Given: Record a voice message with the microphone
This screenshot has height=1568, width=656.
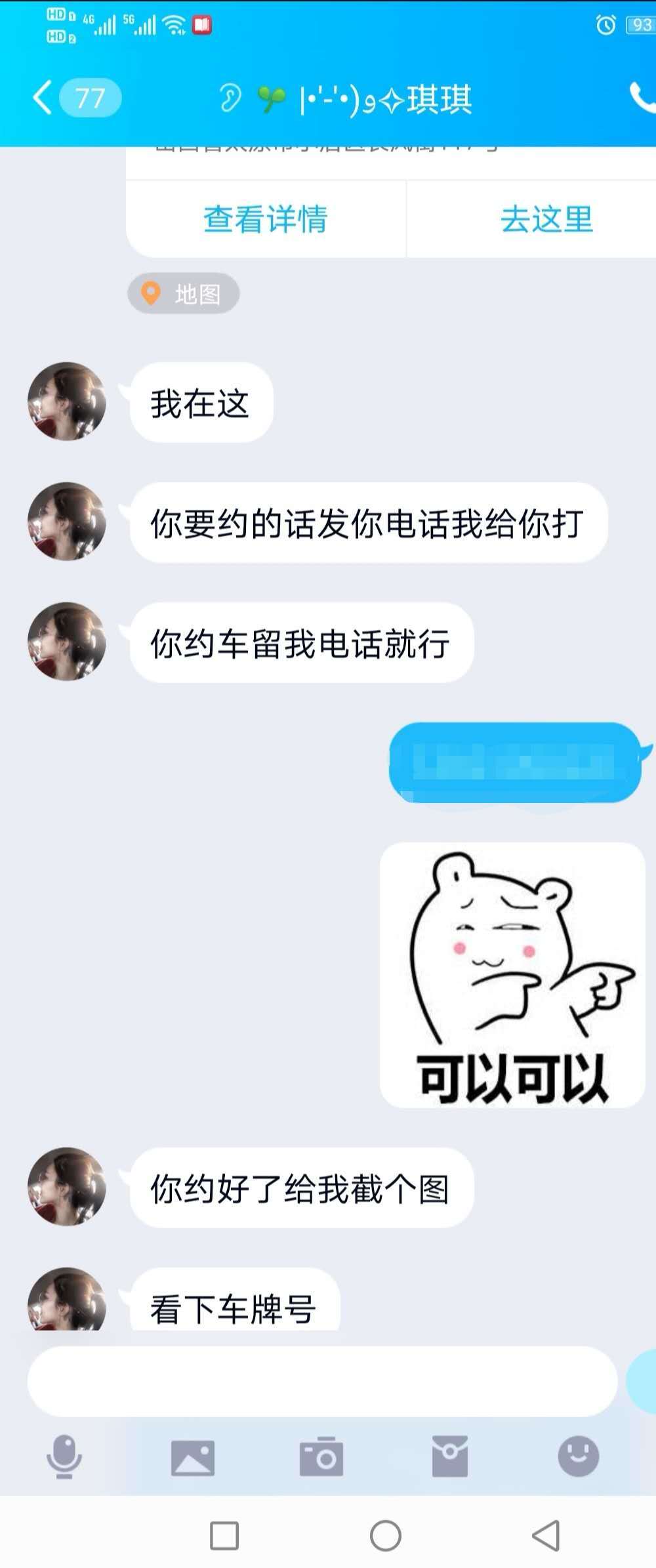Looking at the screenshot, I should [64, 1456].
